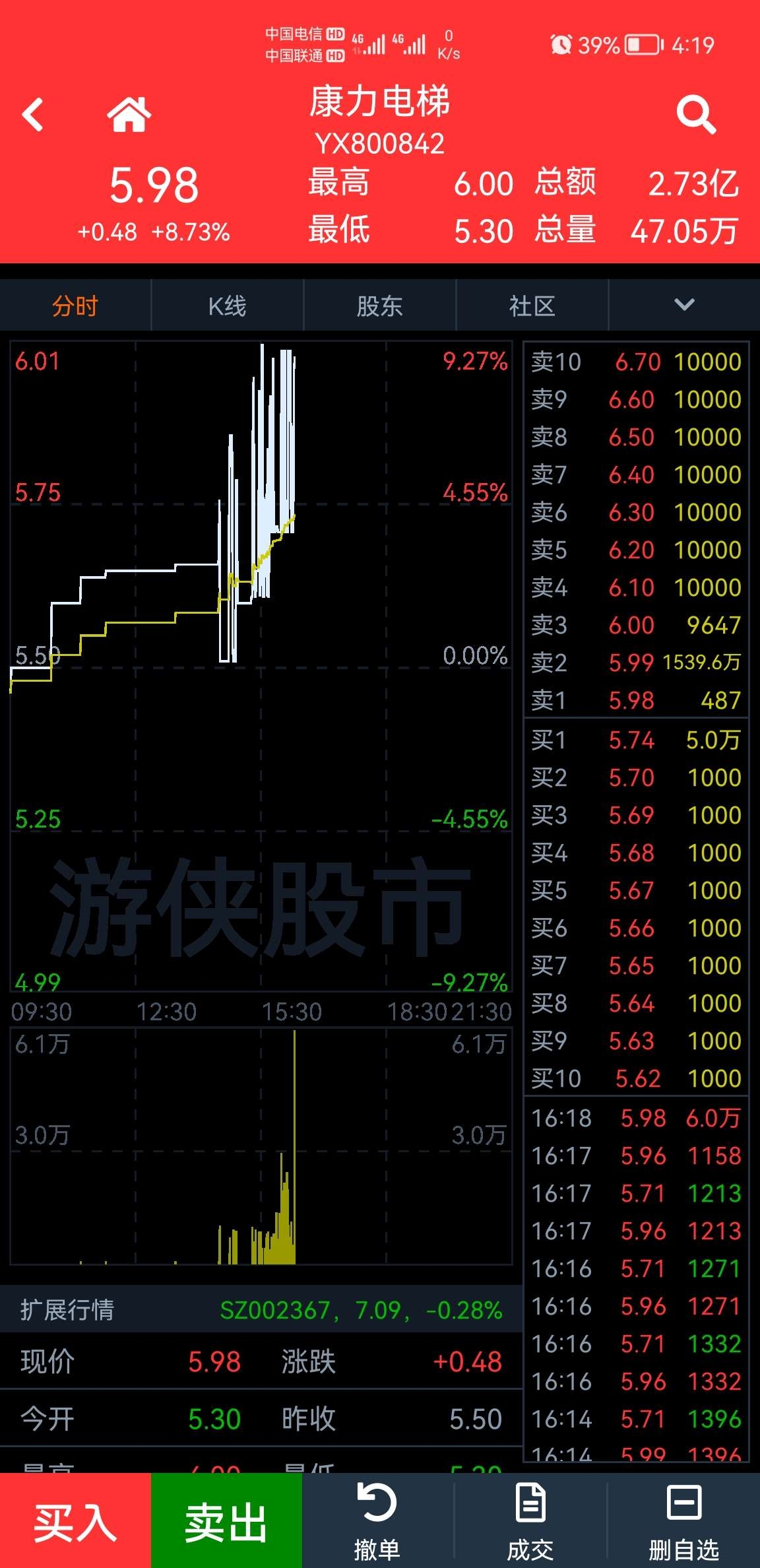This screenshot has height=1568, width=760.
Task: Open the 扩展行情 SZ002367 row
Action: click(261, 1309)
